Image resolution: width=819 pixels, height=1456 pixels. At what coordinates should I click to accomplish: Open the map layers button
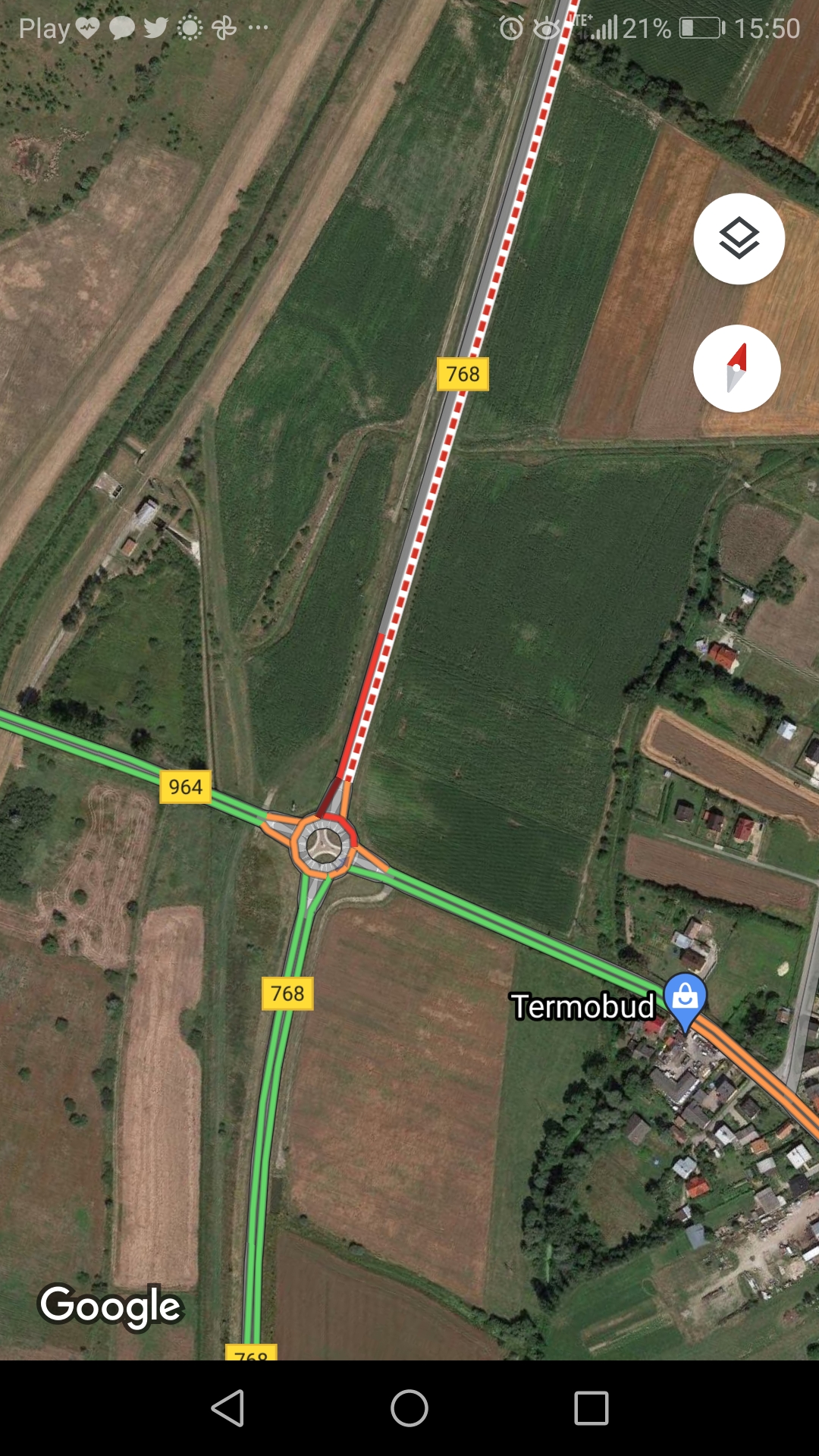[x=739, y=239]
